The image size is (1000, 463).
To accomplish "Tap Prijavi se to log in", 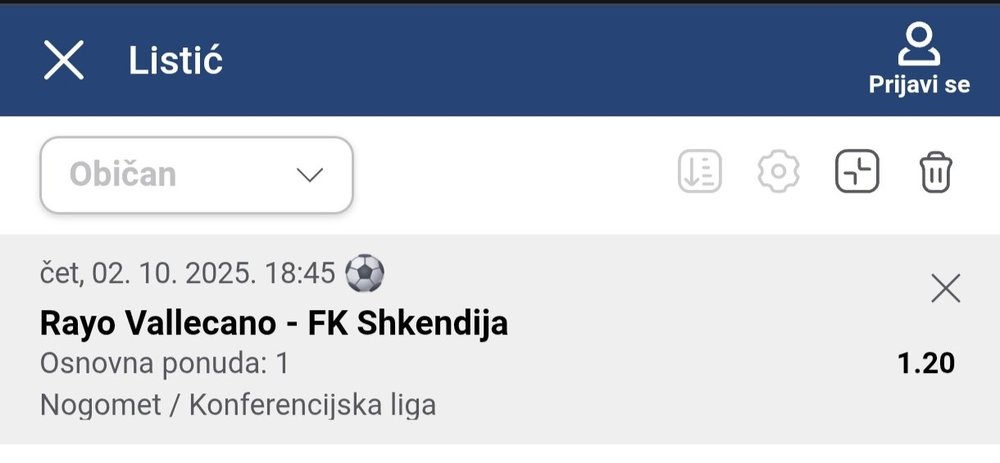I will [x=918, y=59].
